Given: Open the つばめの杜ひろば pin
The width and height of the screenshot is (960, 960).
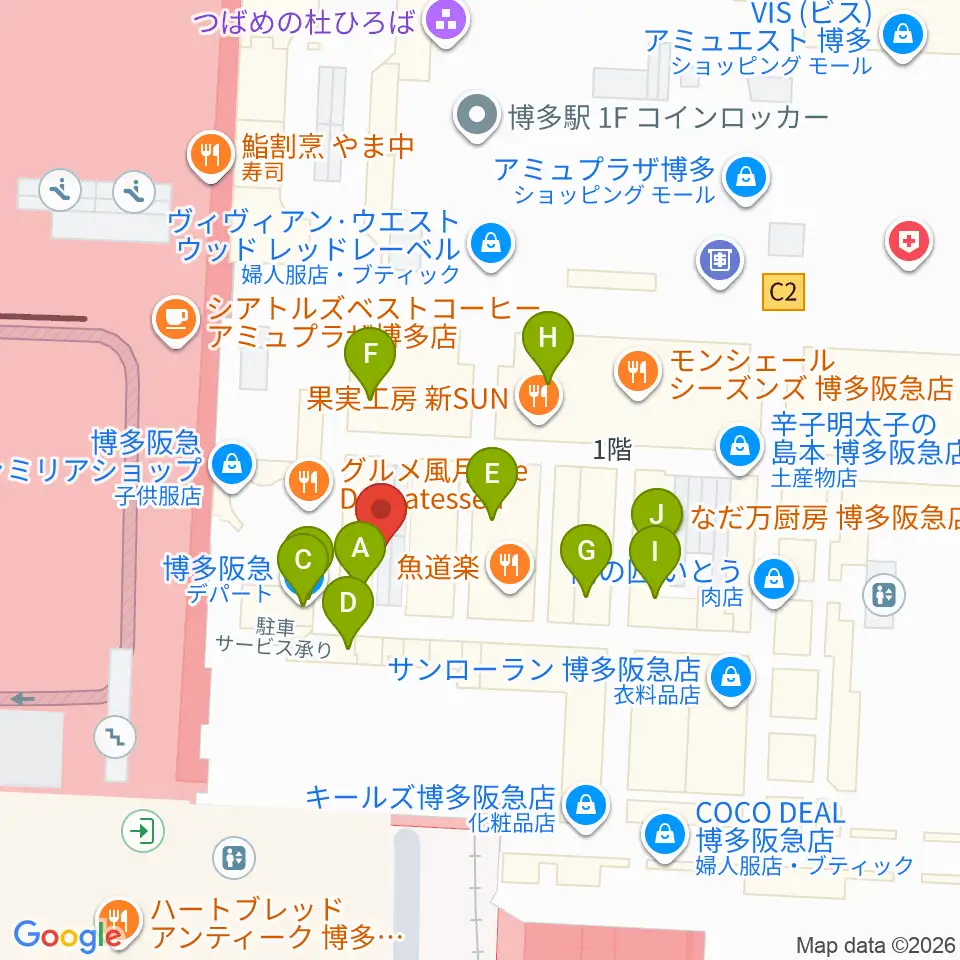Looking at the screenshot, I should point(446,22).
